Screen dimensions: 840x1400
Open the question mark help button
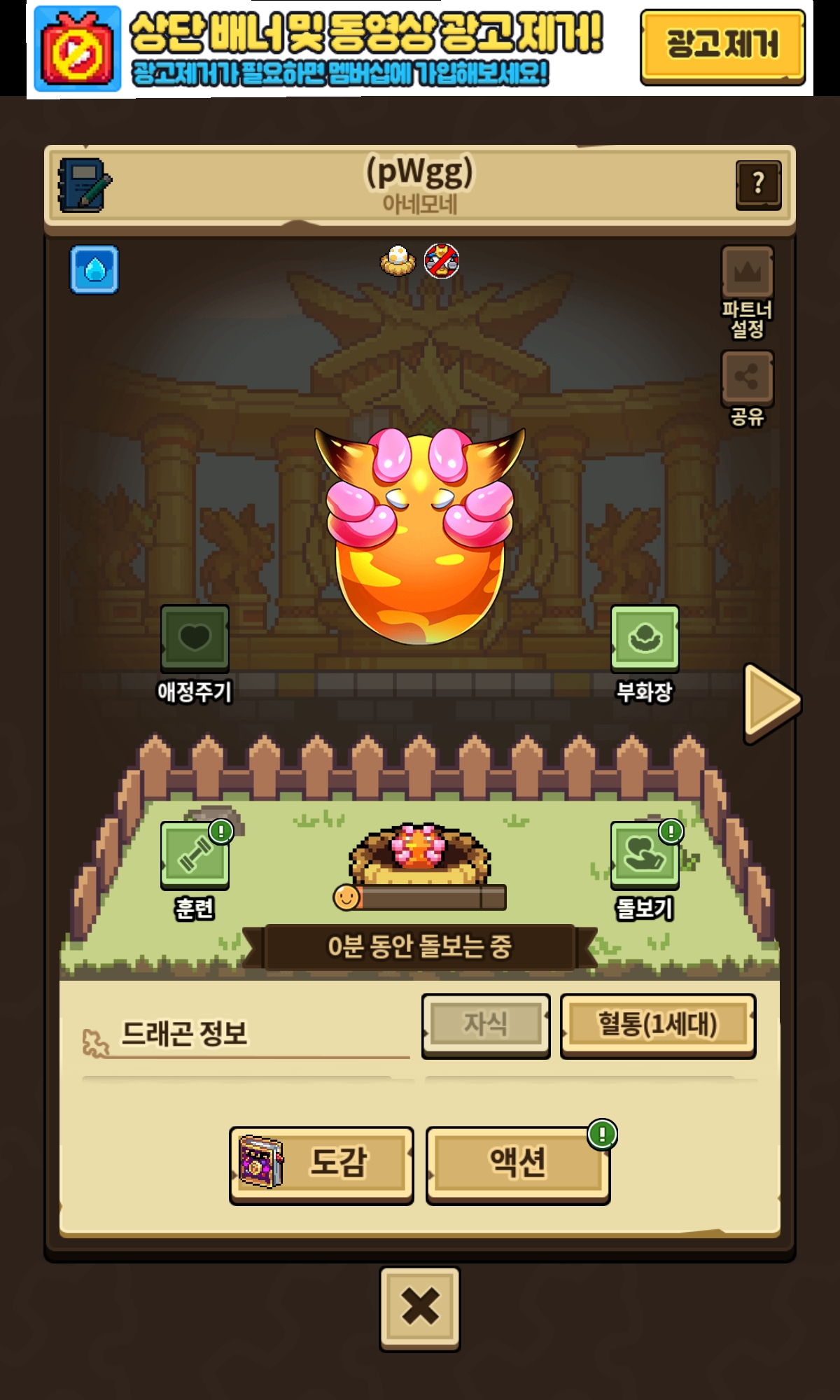[x=759, y=185]
